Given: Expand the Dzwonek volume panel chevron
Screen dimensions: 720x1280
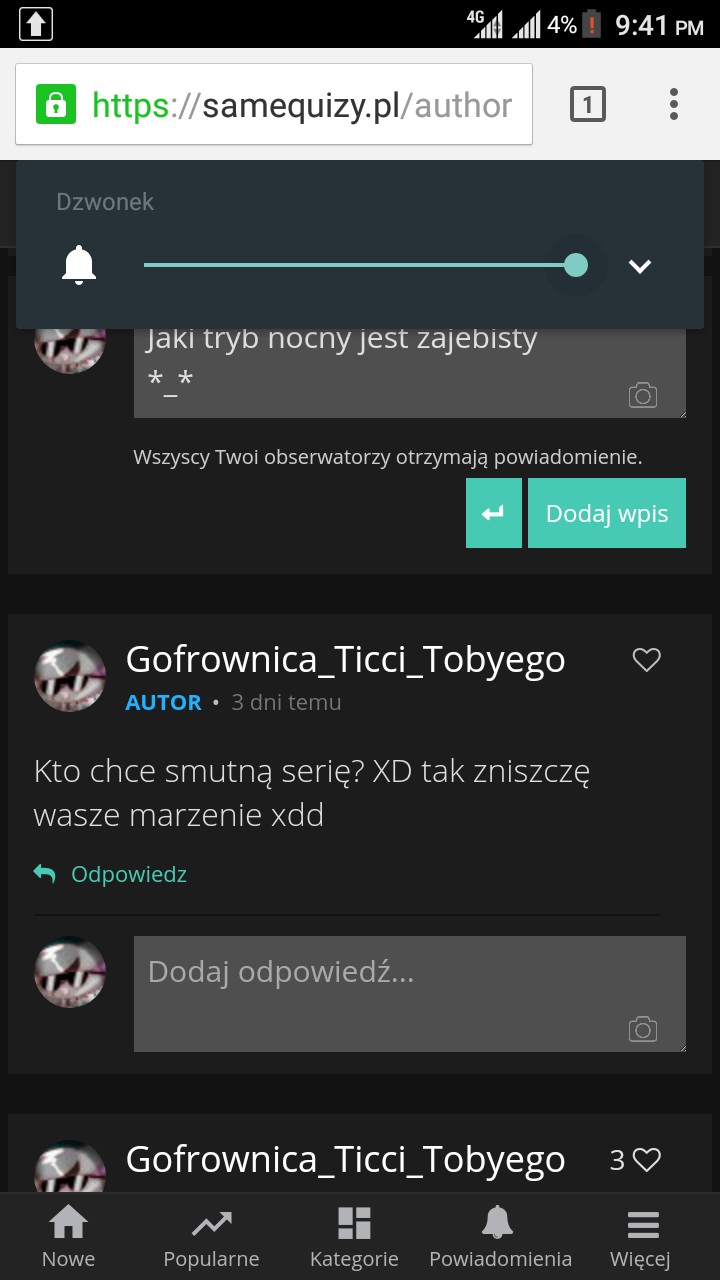Looking at the screenshot, I should [x=640, y=266].
